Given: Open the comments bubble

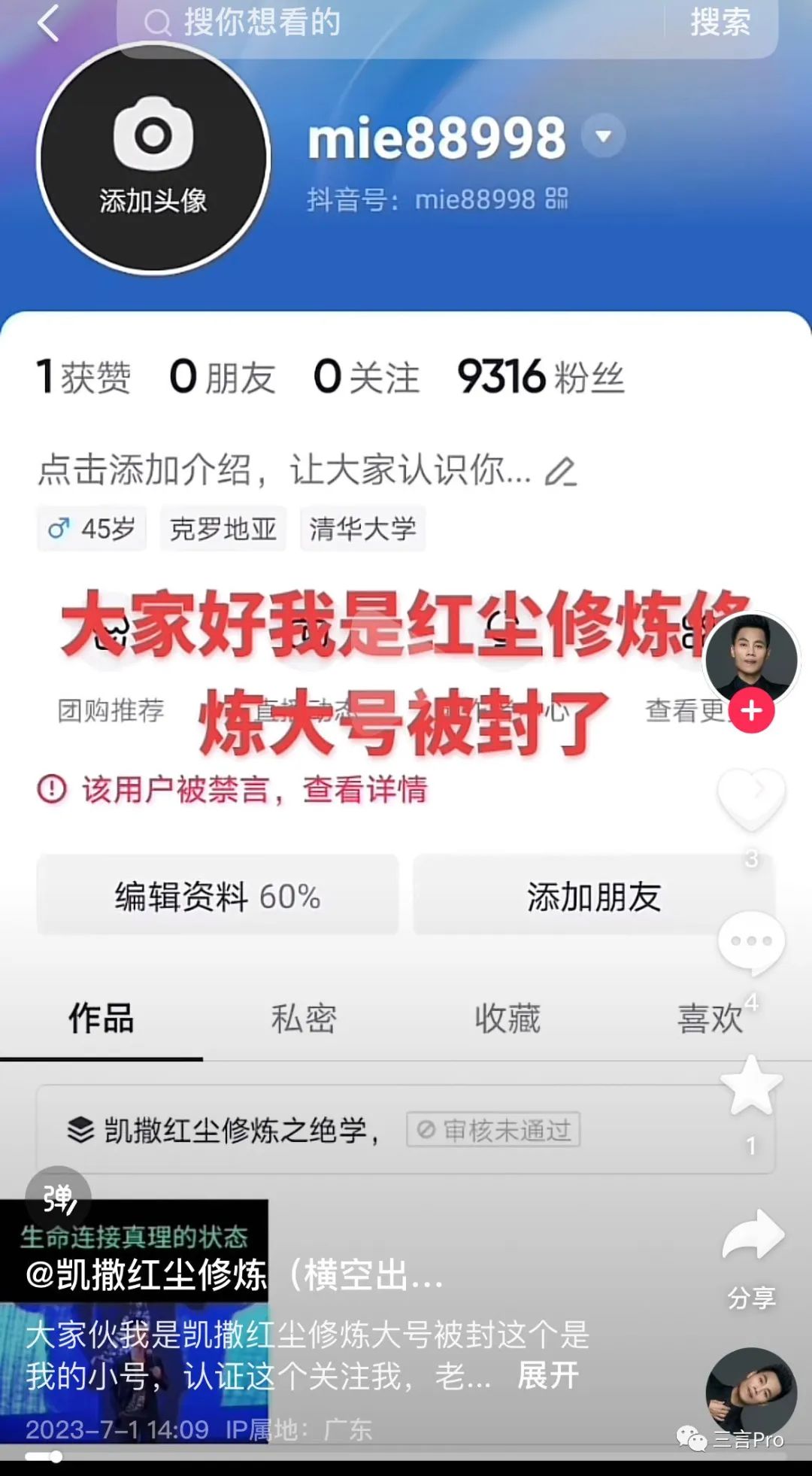Looking at the screenshot, I should point(751,942).
